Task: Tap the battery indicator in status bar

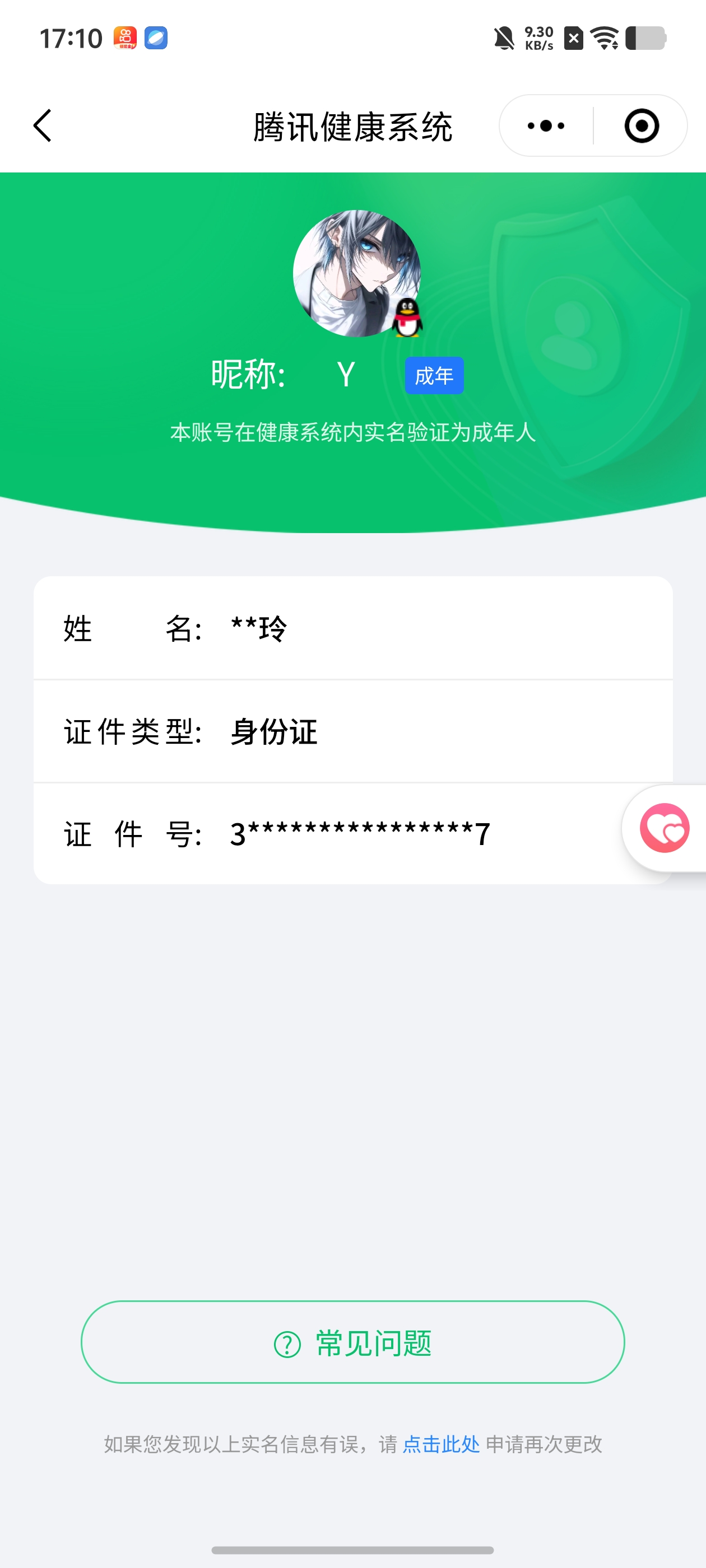Action: click(647, 38)
